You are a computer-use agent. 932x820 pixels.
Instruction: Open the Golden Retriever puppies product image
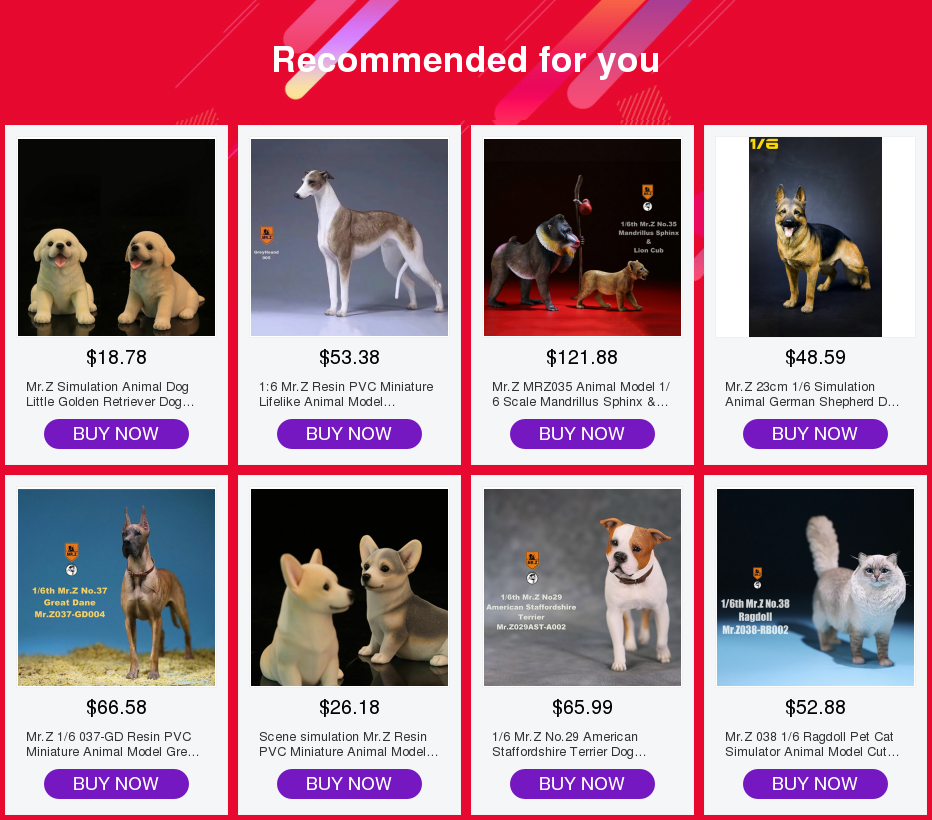pos(116,237)
